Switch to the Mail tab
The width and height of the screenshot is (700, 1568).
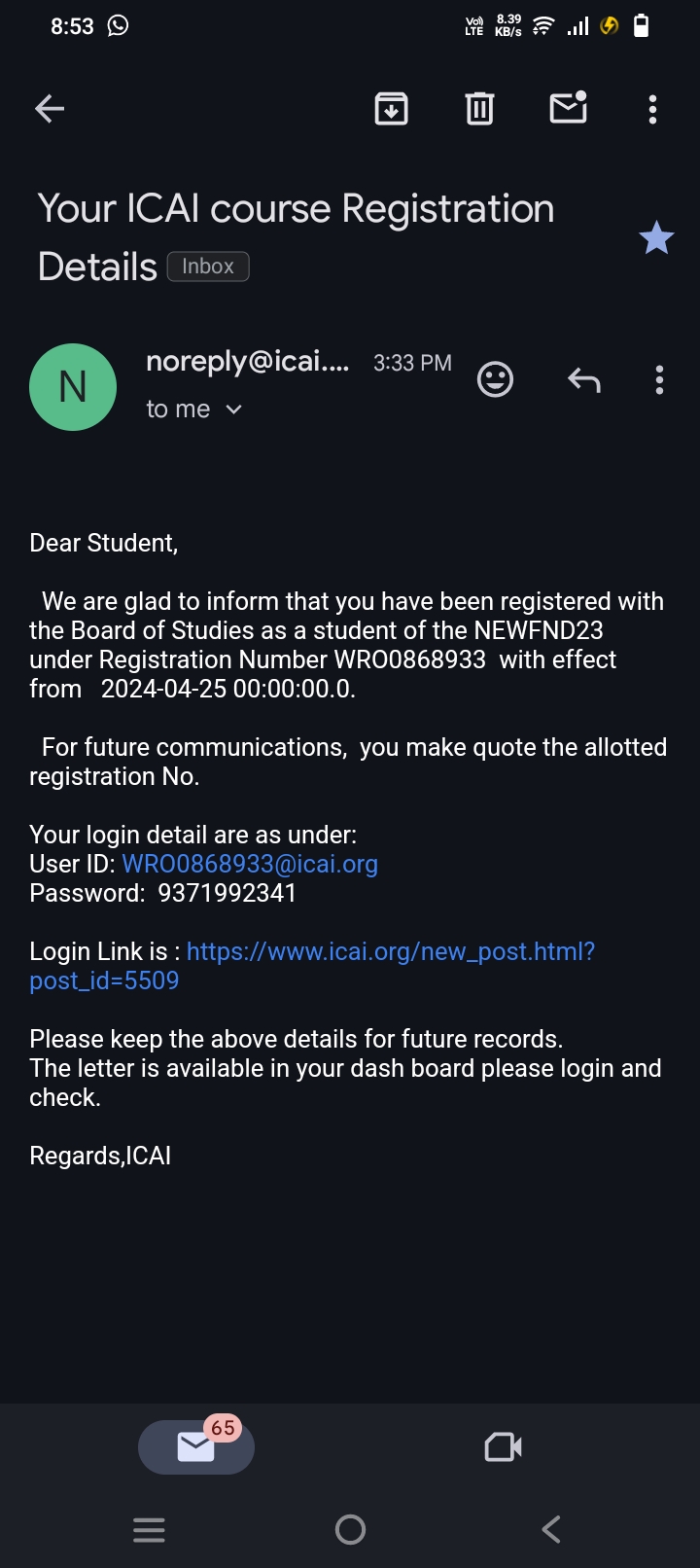click(x=196, y=1446)
